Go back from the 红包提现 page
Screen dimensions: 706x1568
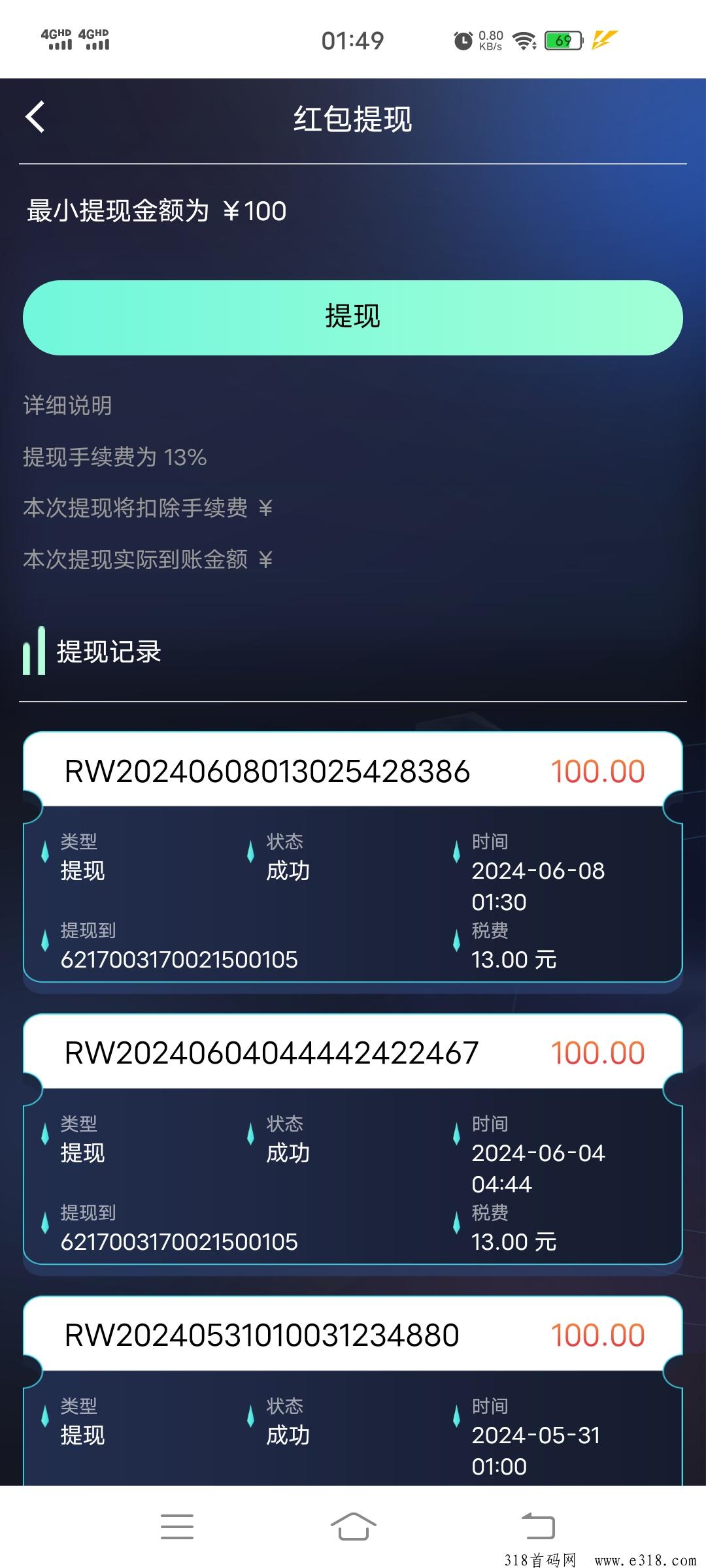tap(35, 118)
